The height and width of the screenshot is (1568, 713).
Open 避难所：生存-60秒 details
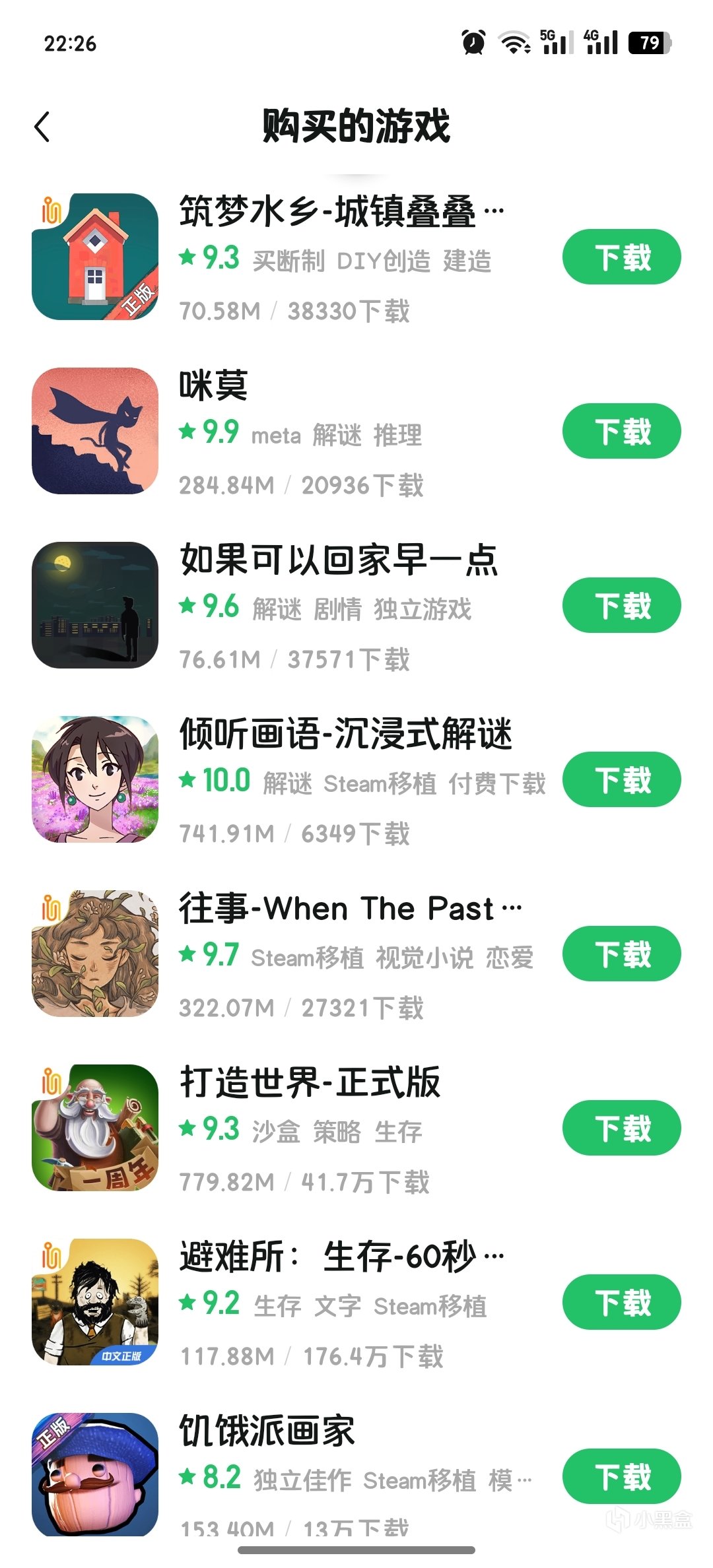[x=328, y=1257]
